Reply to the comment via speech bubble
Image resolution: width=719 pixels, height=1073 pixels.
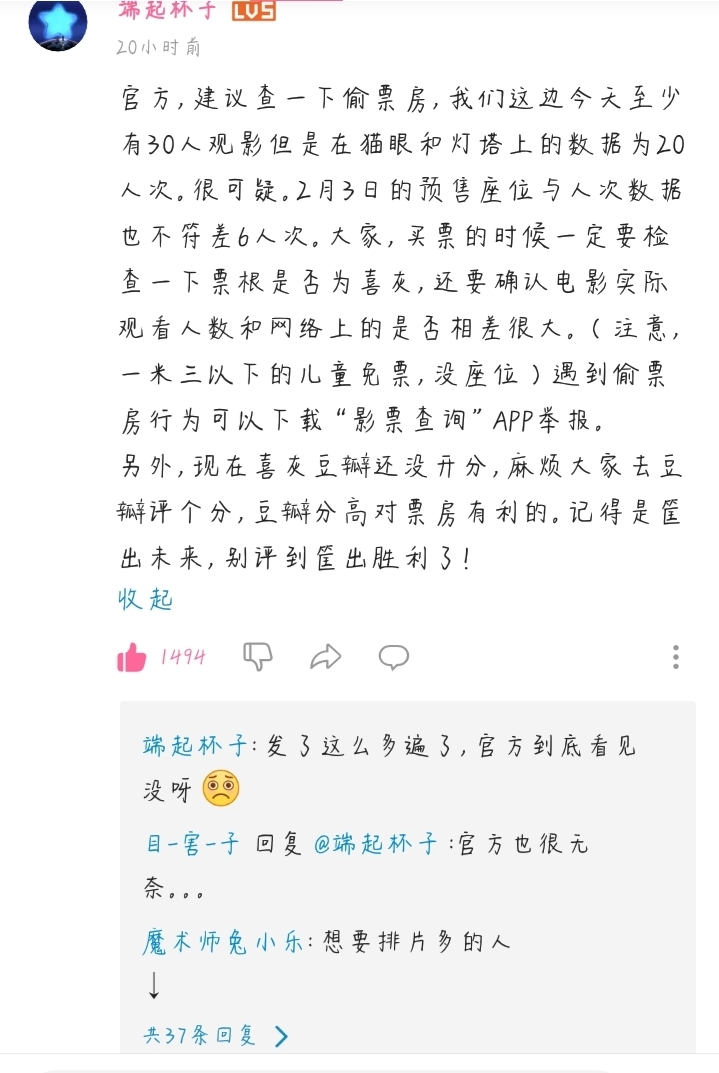click(393, 657)
